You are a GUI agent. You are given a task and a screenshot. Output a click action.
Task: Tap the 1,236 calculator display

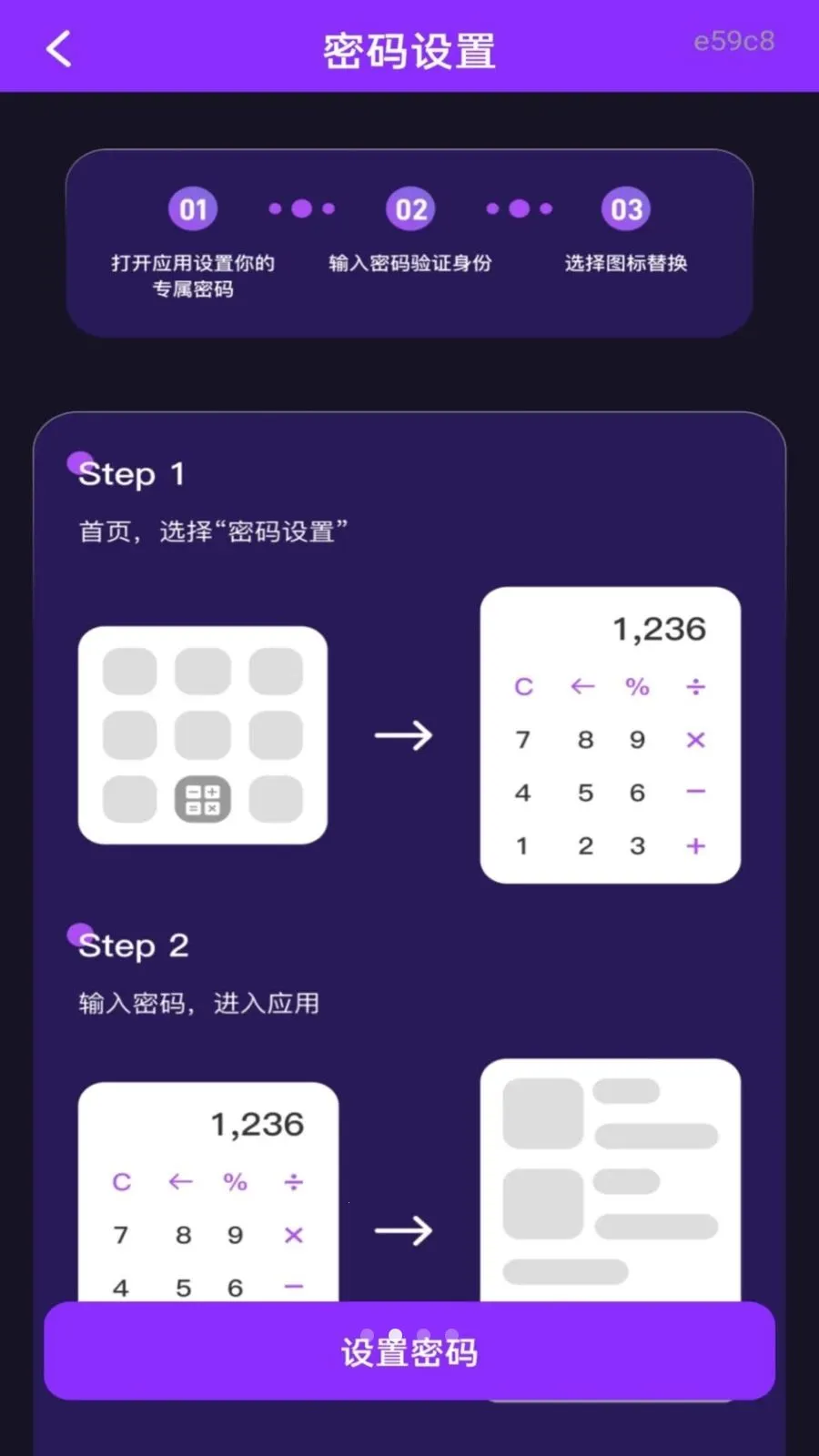click(x=661, y=627)
